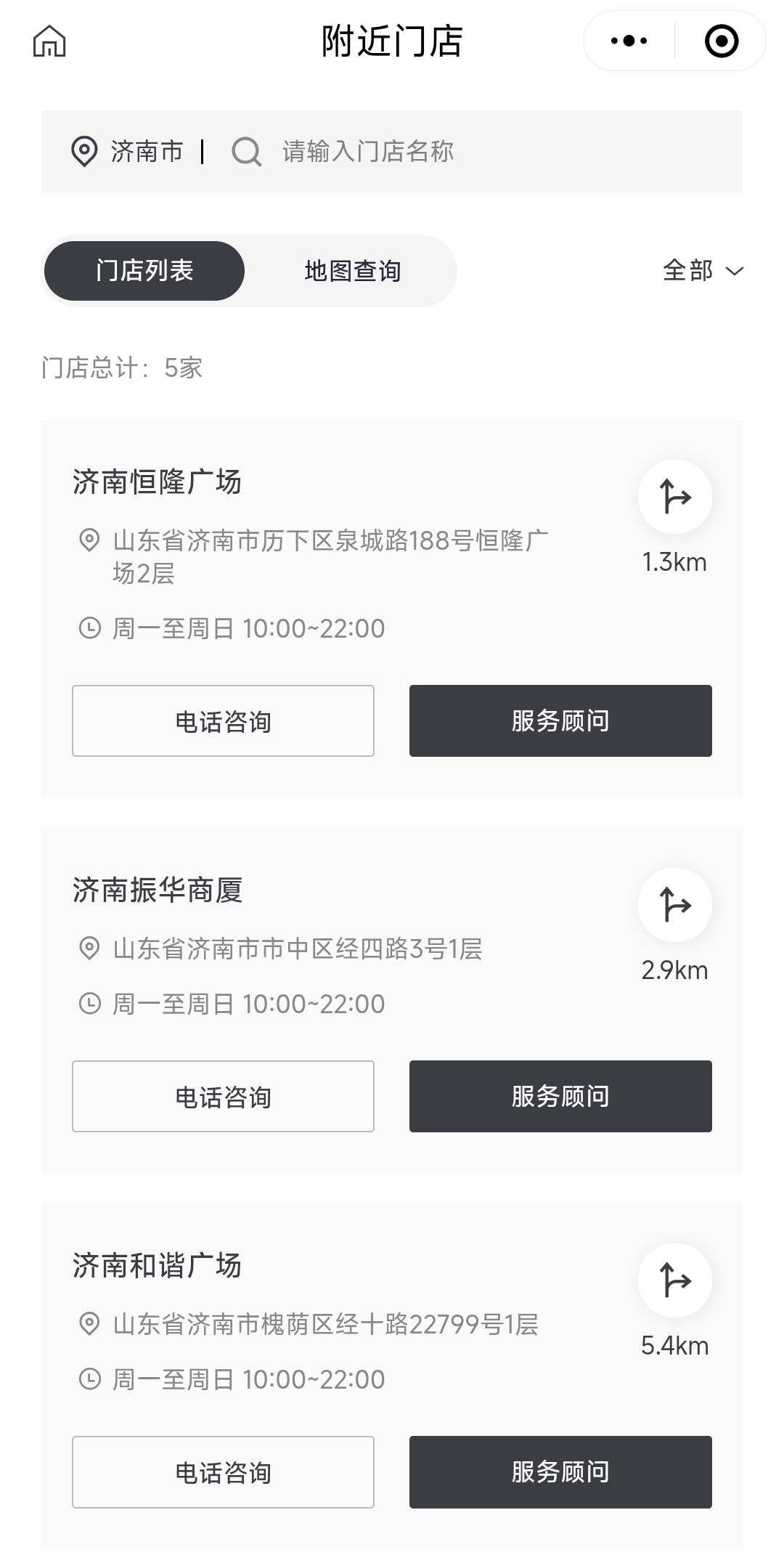Go to the home icon

point(49,41)
